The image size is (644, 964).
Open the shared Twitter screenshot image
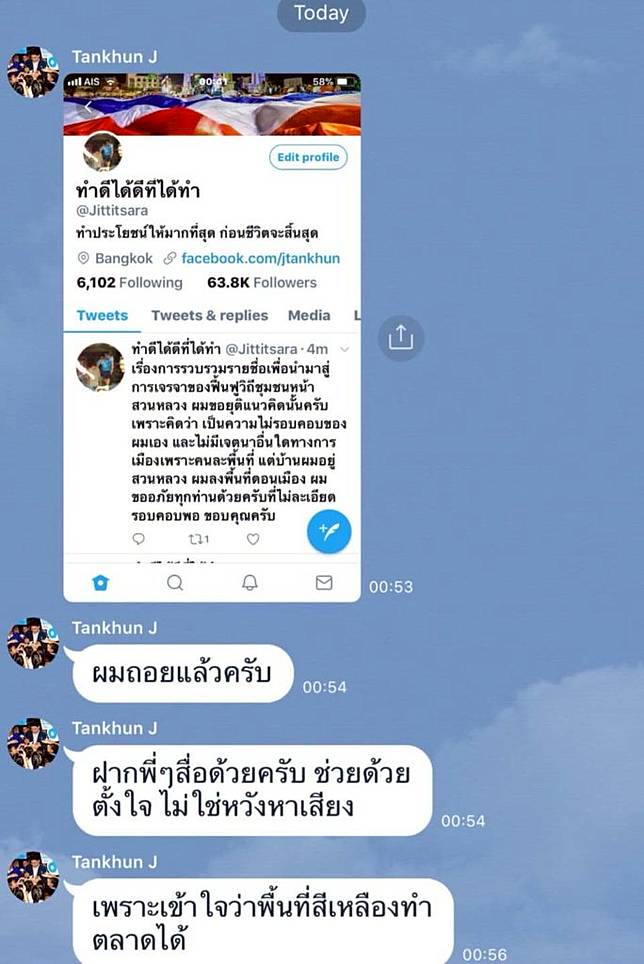coord(212,336)
